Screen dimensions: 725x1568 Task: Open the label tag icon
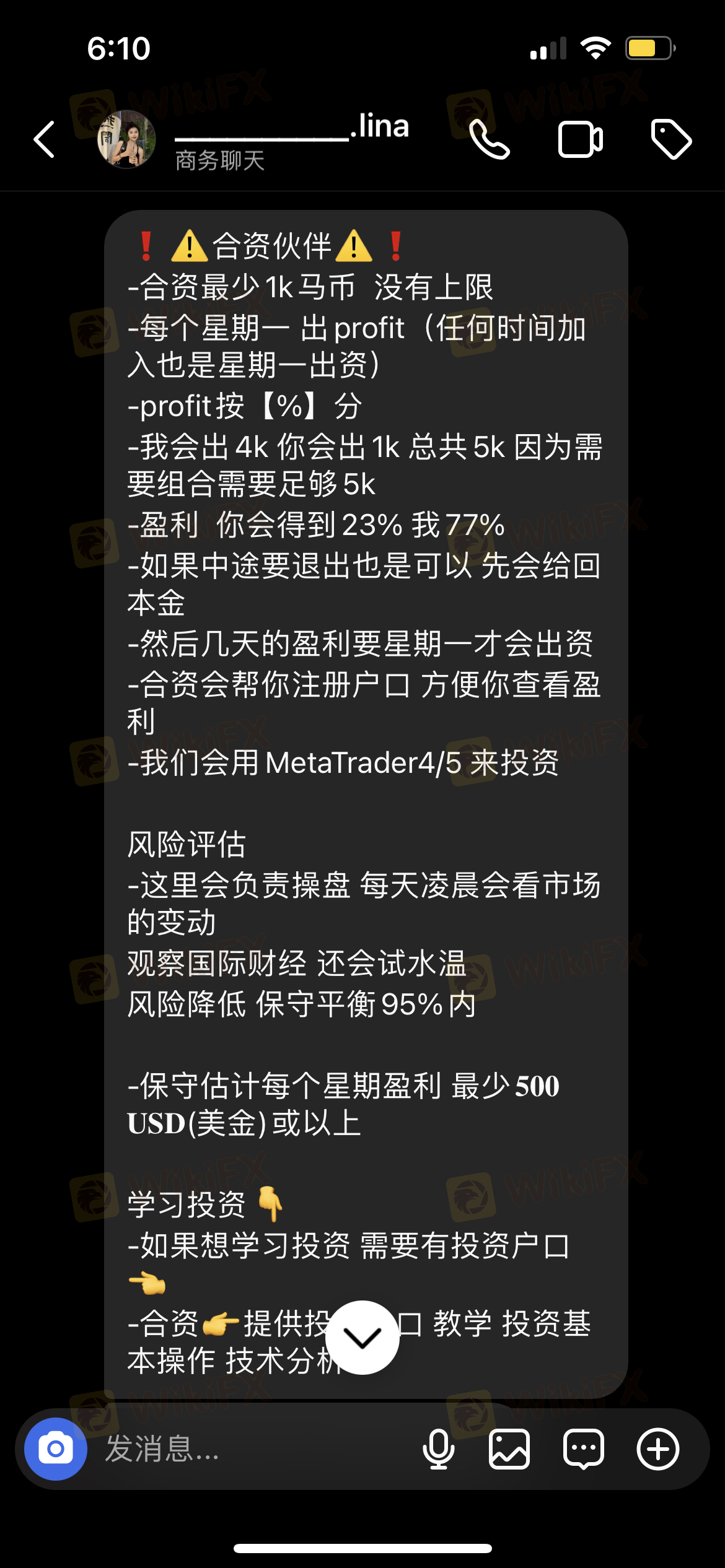671,139
